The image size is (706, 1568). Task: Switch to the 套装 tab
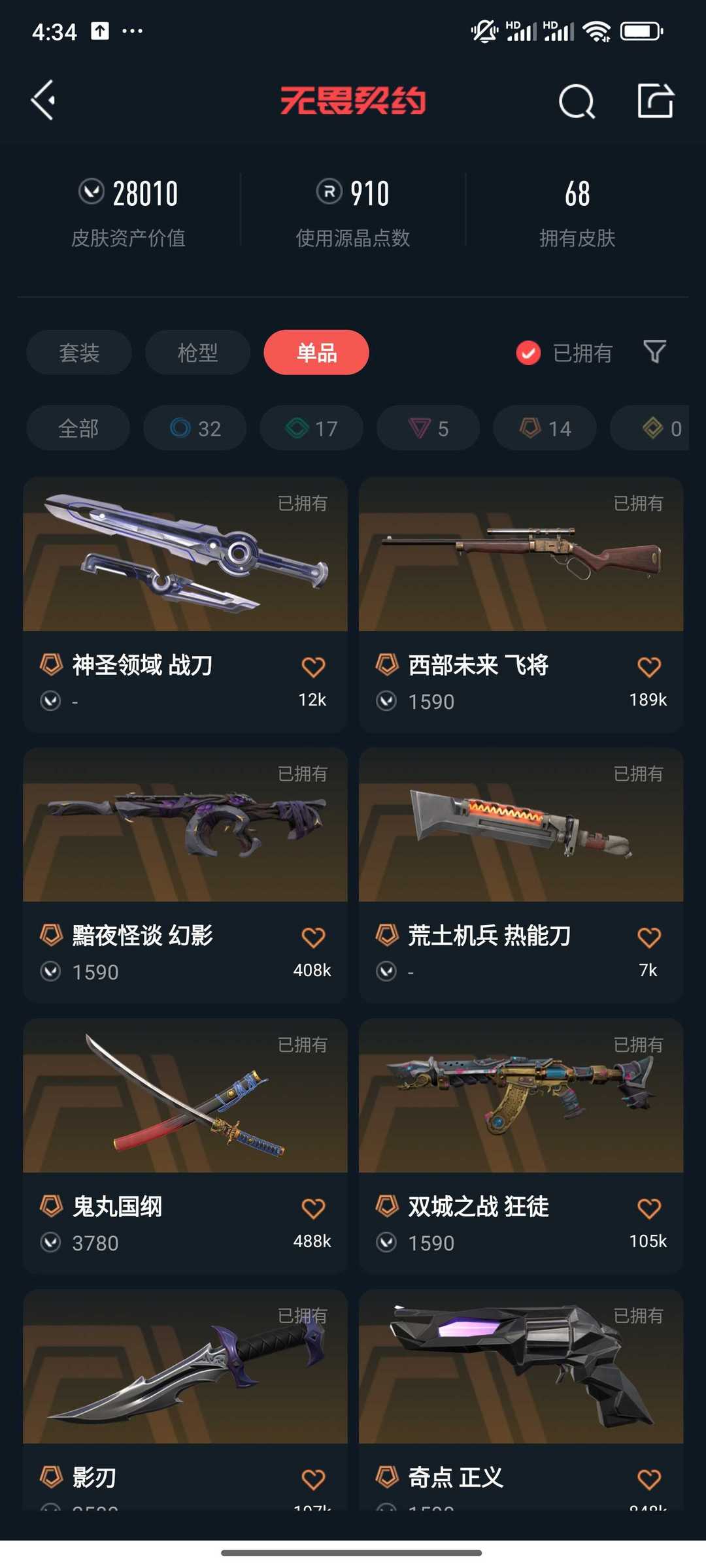pyautogui.click(x=79, y=352)
